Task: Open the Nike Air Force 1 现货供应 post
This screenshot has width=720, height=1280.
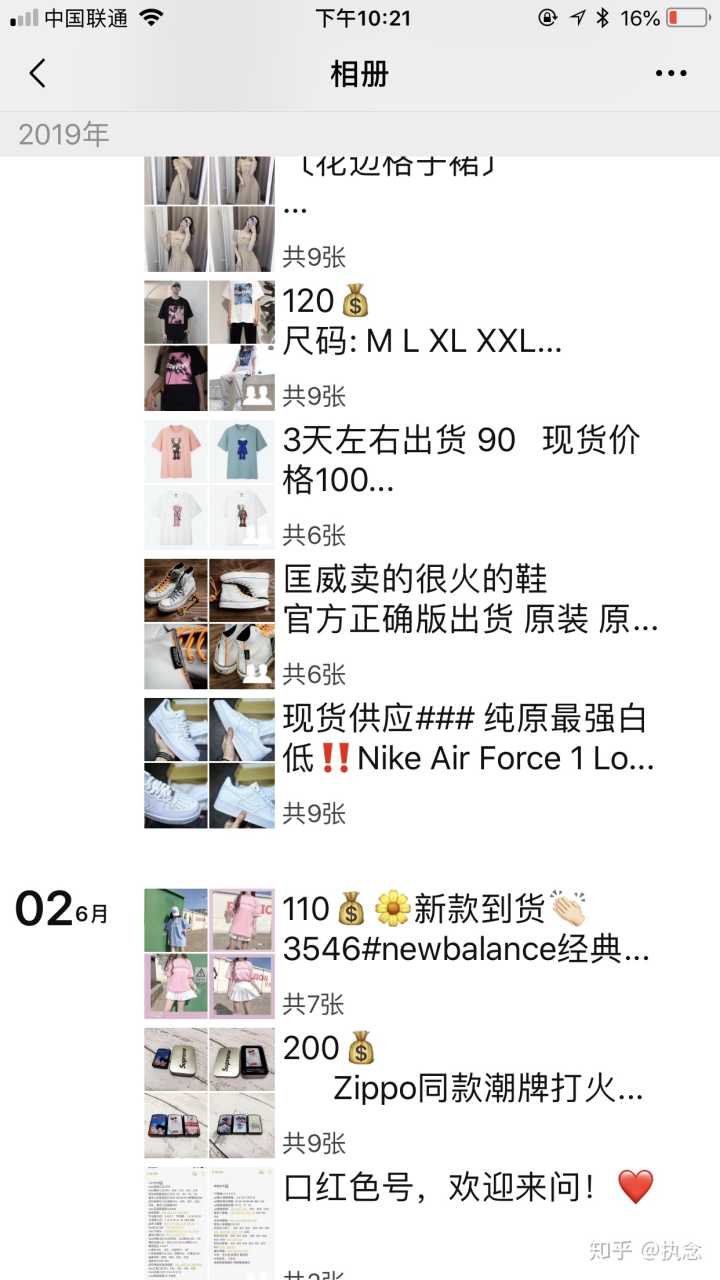Action: point(468,740)
